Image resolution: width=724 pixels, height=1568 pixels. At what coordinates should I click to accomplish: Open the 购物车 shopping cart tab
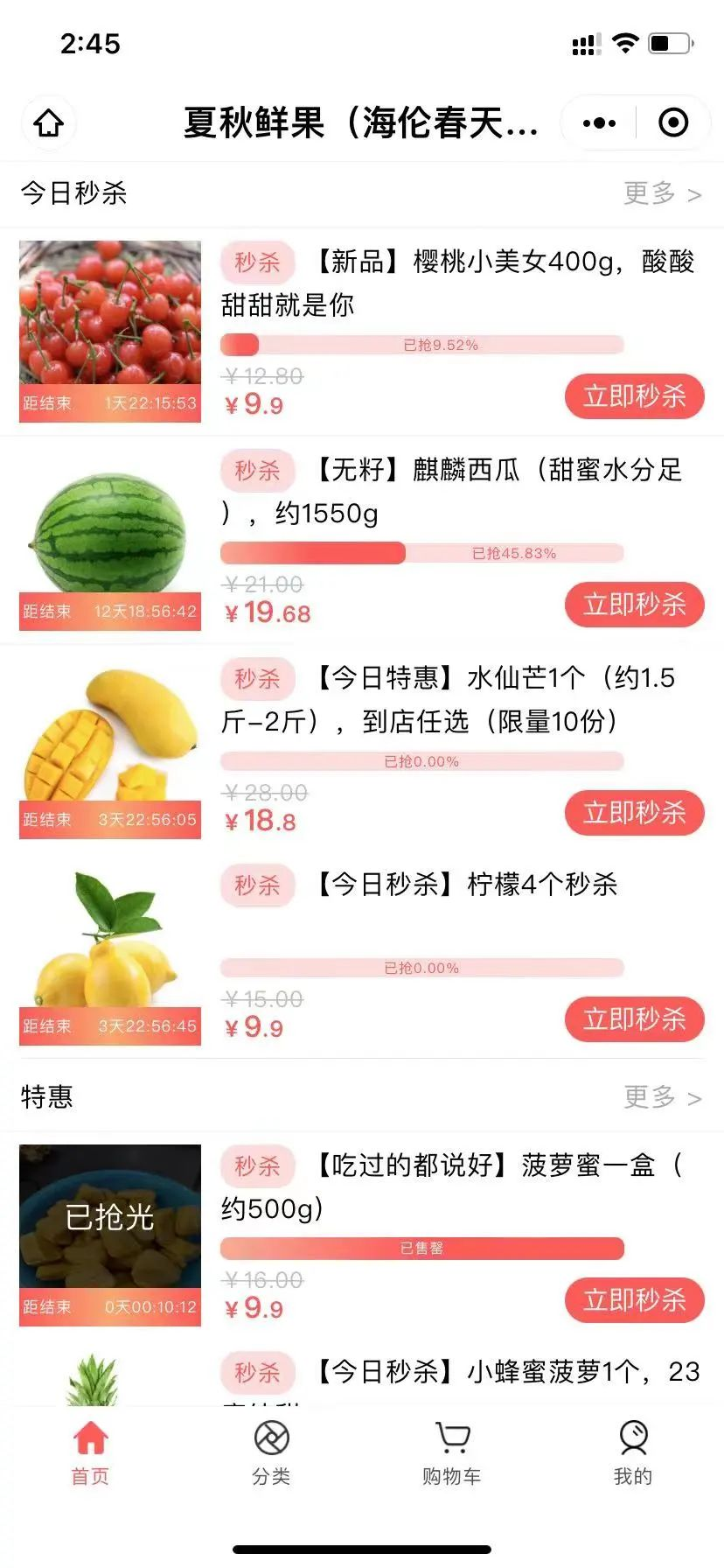(452, 1454)
